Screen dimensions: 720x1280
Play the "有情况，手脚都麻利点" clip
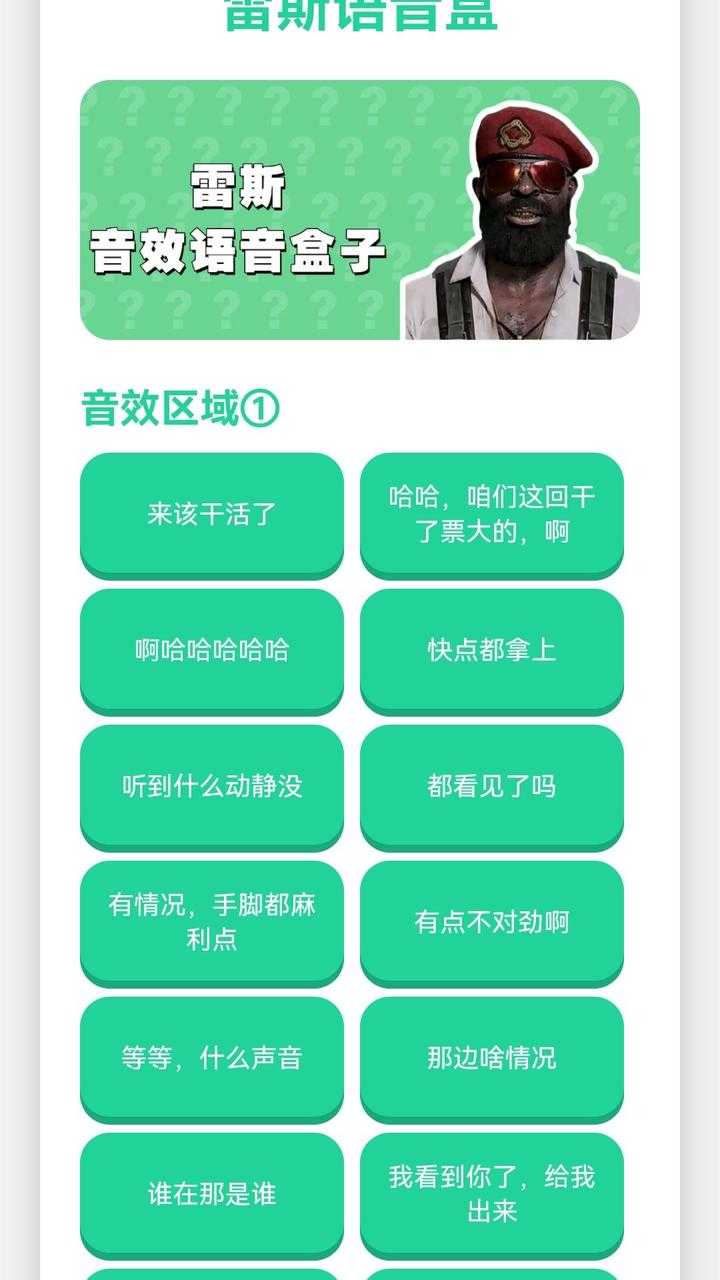[x=211, y=922]
